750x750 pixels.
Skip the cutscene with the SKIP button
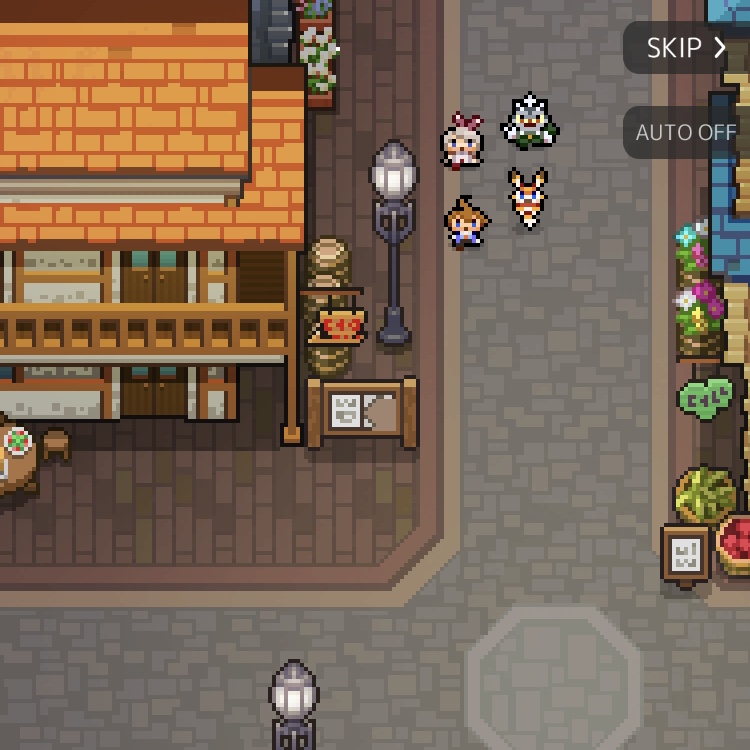click(686, 48)
